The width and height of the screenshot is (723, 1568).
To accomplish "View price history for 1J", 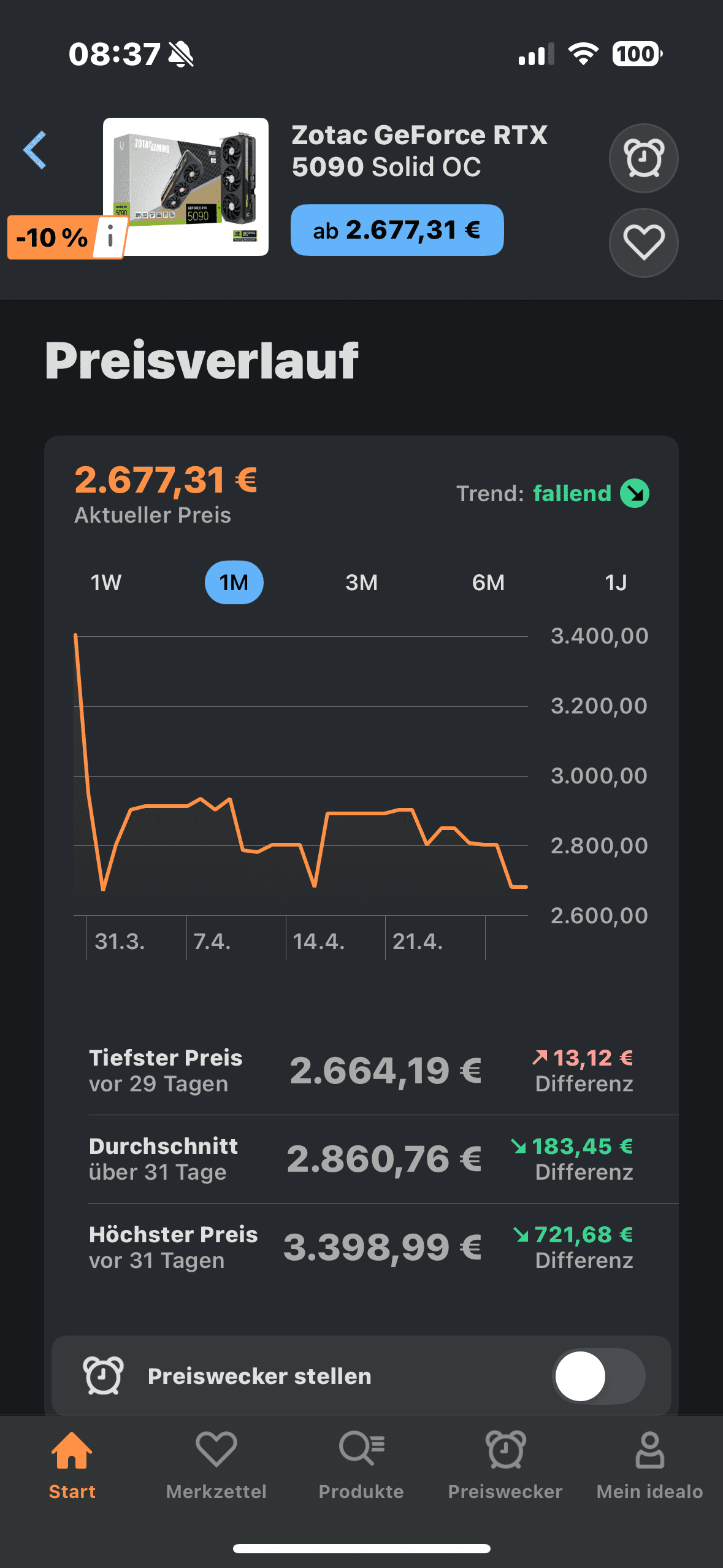I will 616,582.
